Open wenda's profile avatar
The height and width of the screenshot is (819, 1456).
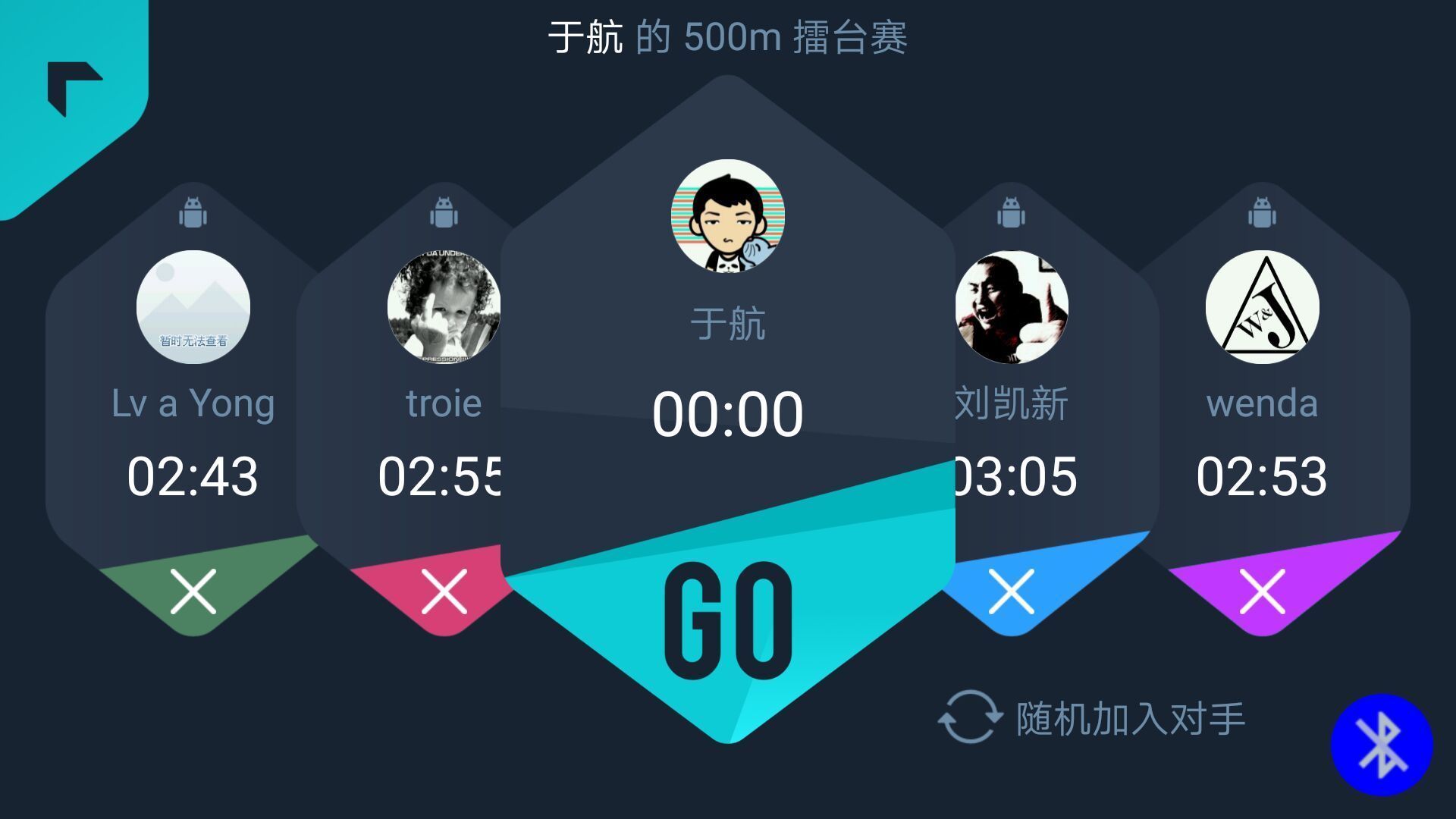coord(1262,307)
